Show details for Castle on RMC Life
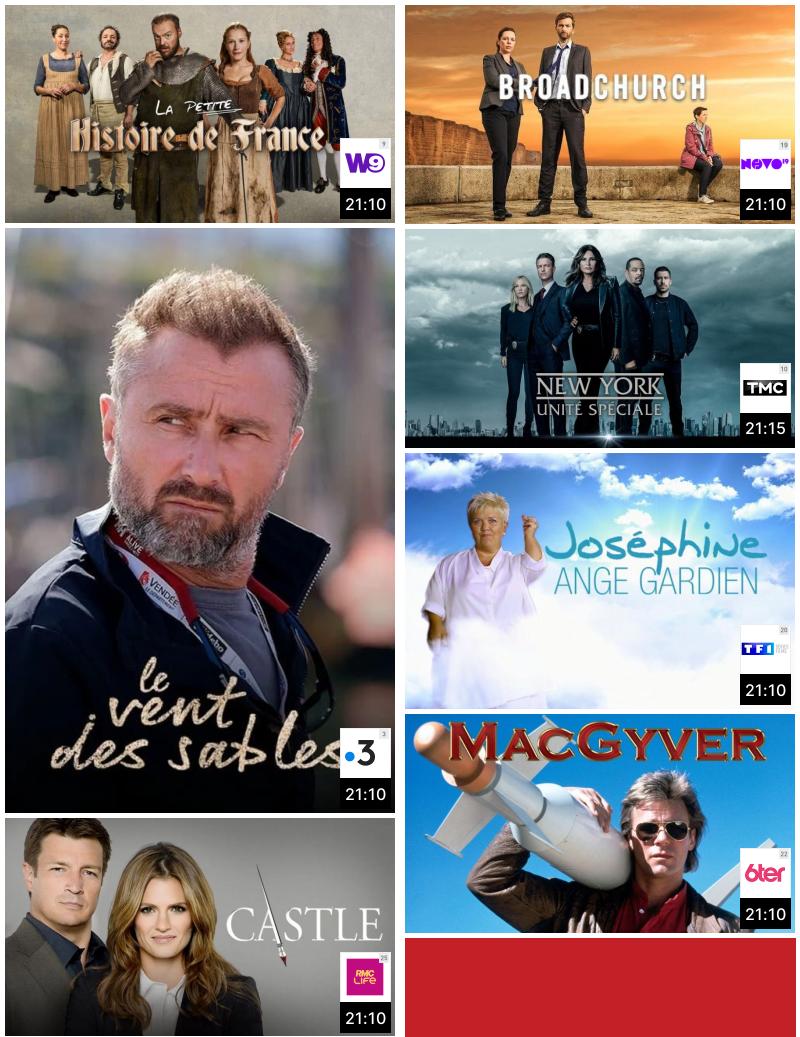Viewport: 800px width, 1037px height. [x=199, y=926]
